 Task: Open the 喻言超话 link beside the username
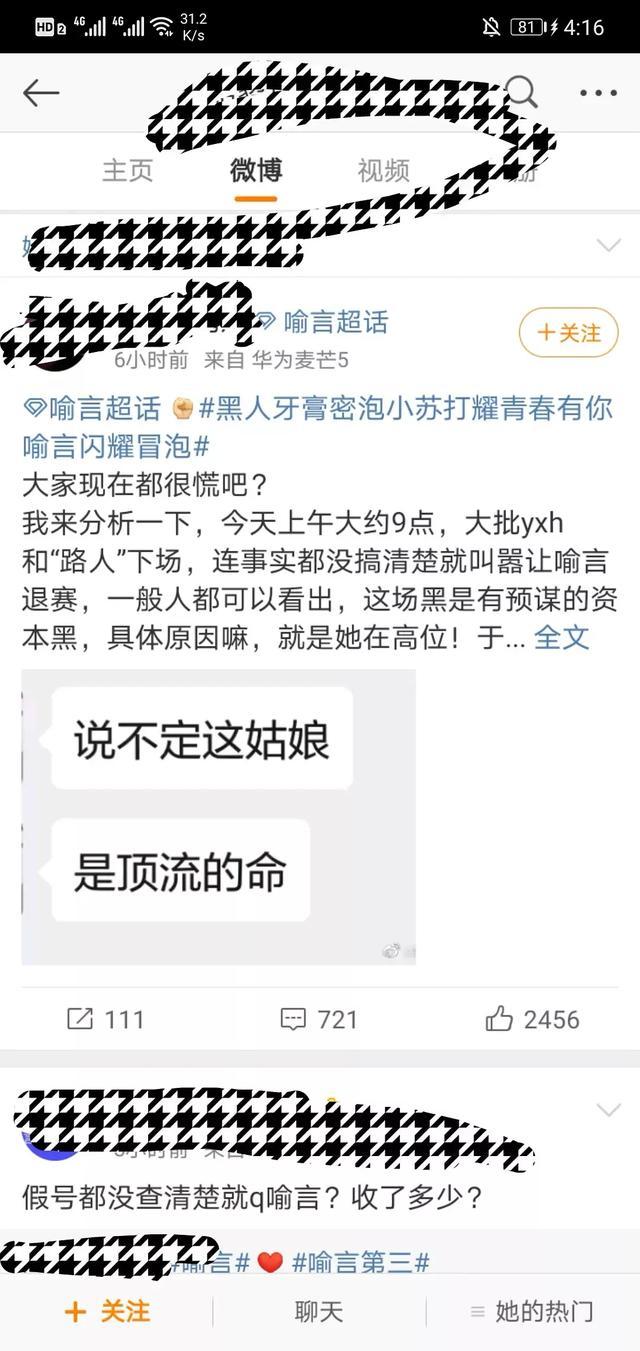[322, 322]
